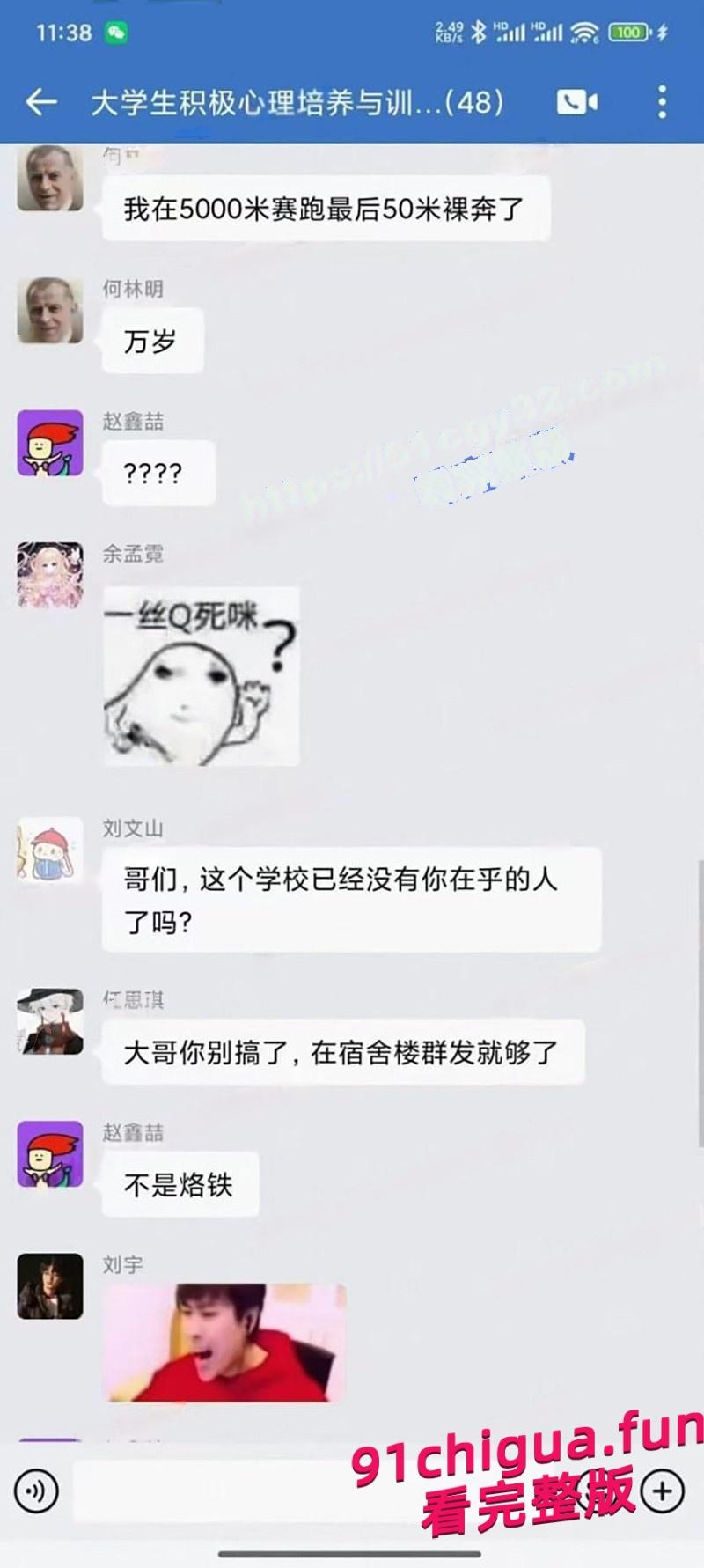This screenshot has width=704, height=1568.
Task: Select the message bubble saying 万岁
Action: (x=151, y=341)
